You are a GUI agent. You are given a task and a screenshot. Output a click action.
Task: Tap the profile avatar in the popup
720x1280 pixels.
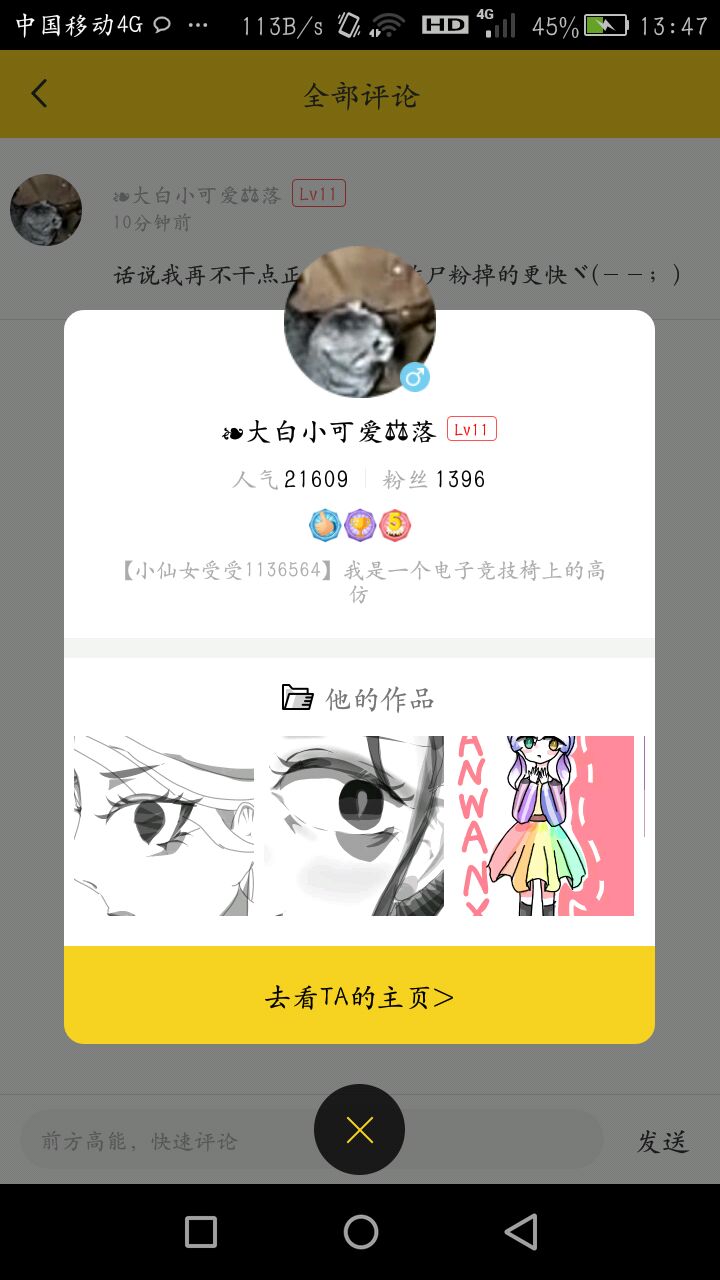coord(359,321)
